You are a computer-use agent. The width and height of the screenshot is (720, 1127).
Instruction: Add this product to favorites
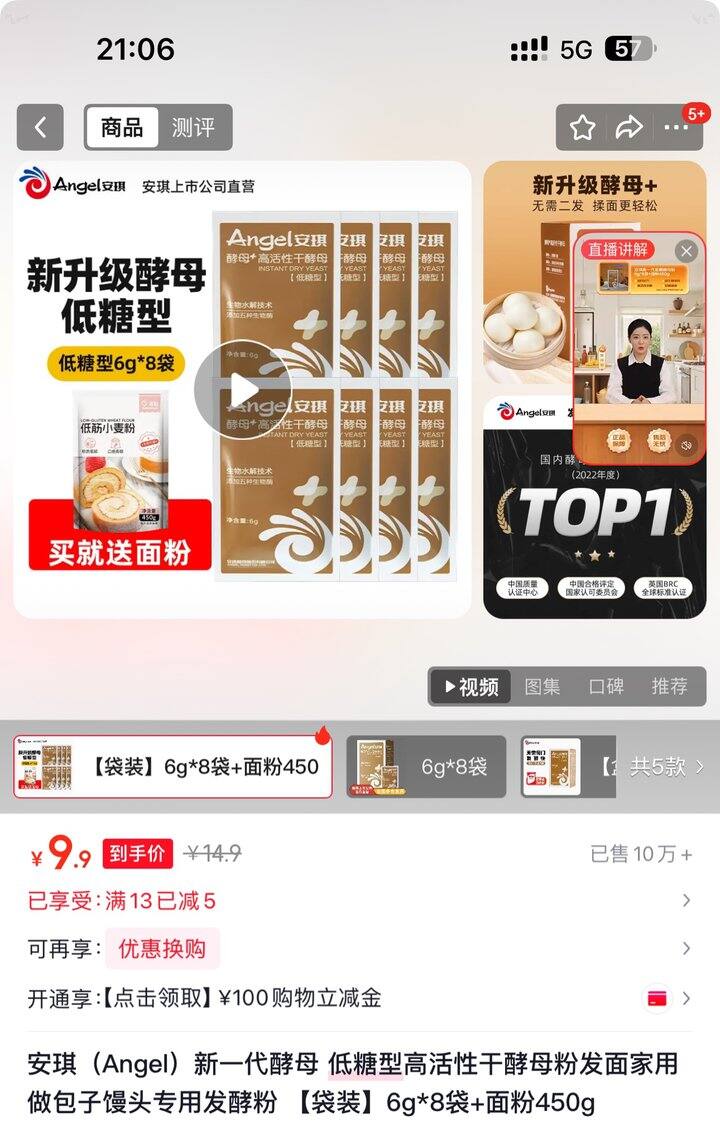[x=583, y=128]
